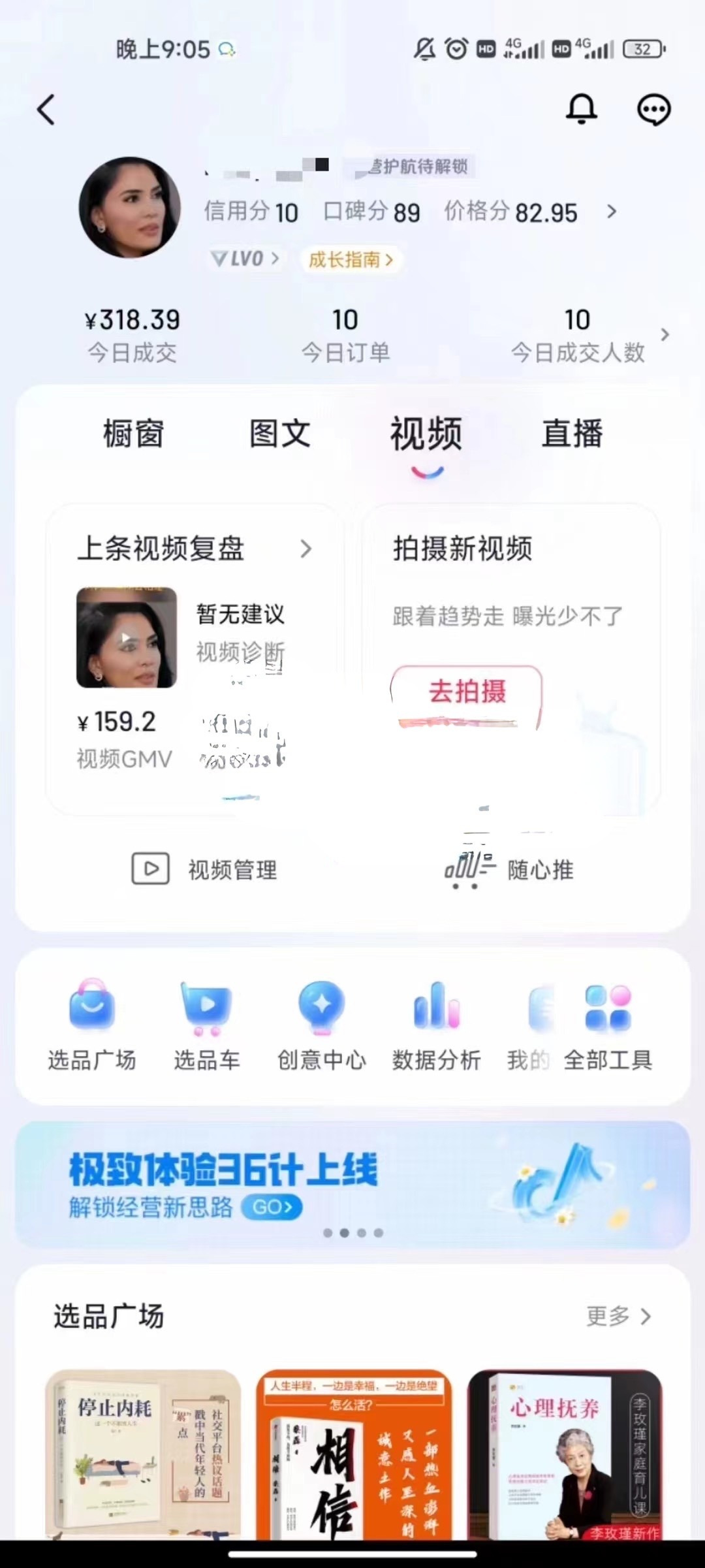Open 视频管理
705x1568 pixels.
click(x=205, y=869)
